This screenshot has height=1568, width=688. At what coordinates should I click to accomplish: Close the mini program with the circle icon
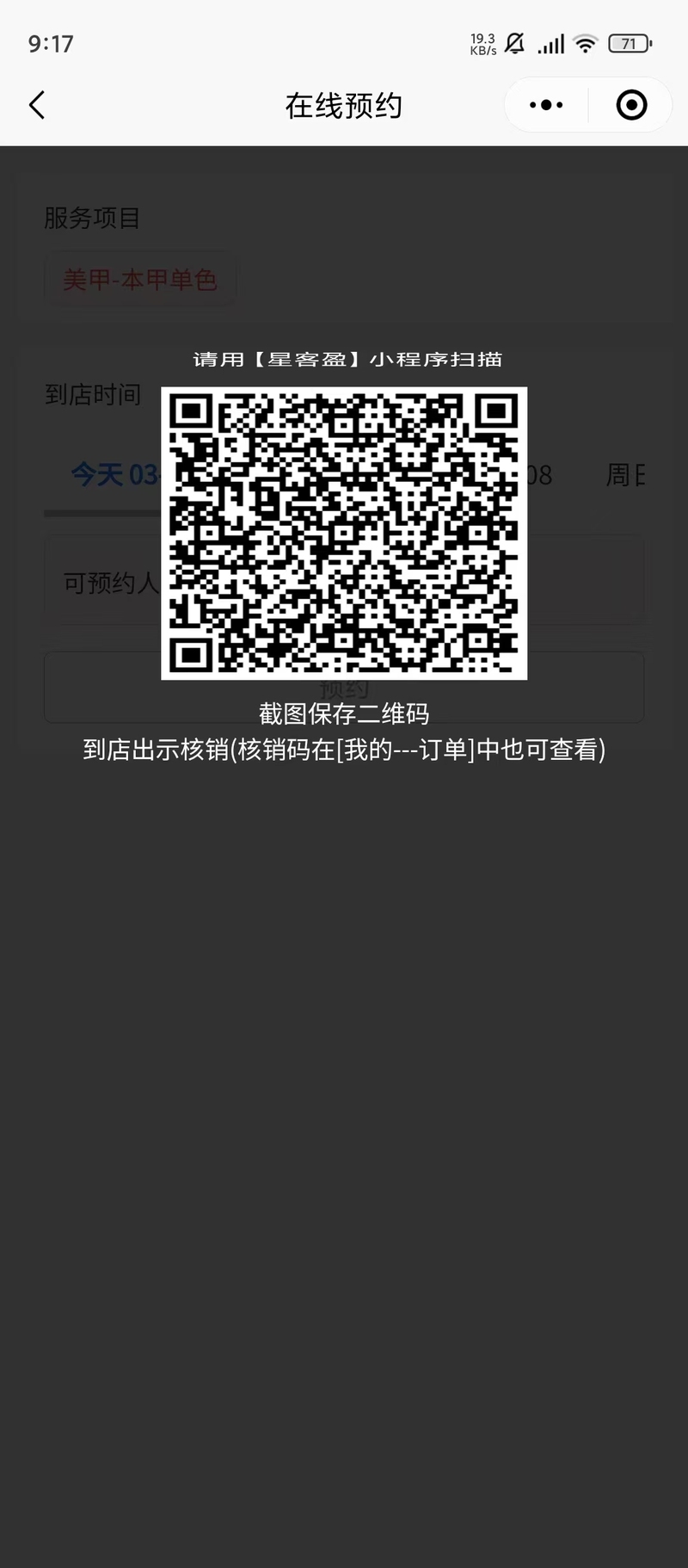click(x=631, y=105)
